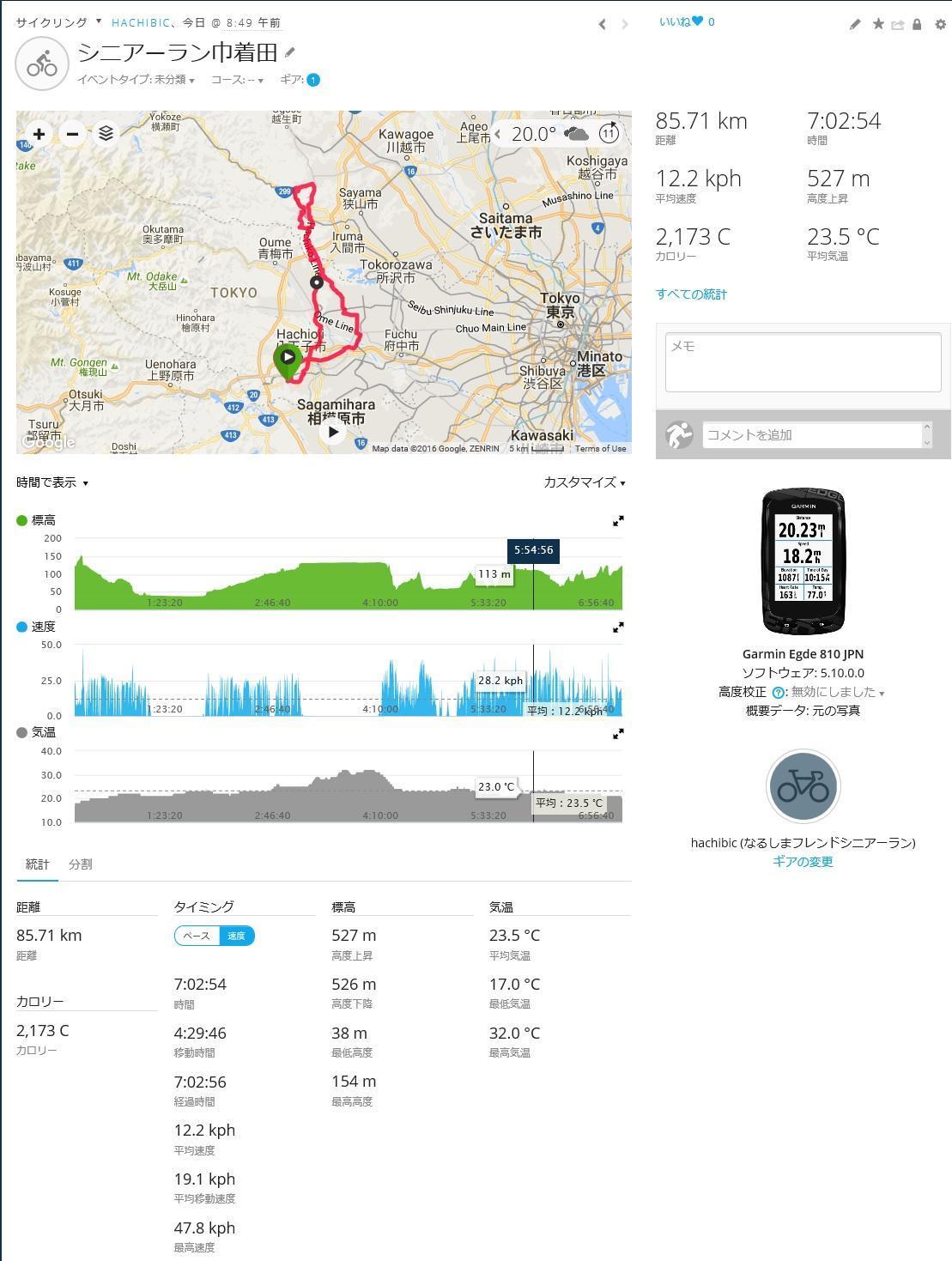Open 時間で表示 dropdown
This screenshot has width=952, height=1261.
[52, 482]
